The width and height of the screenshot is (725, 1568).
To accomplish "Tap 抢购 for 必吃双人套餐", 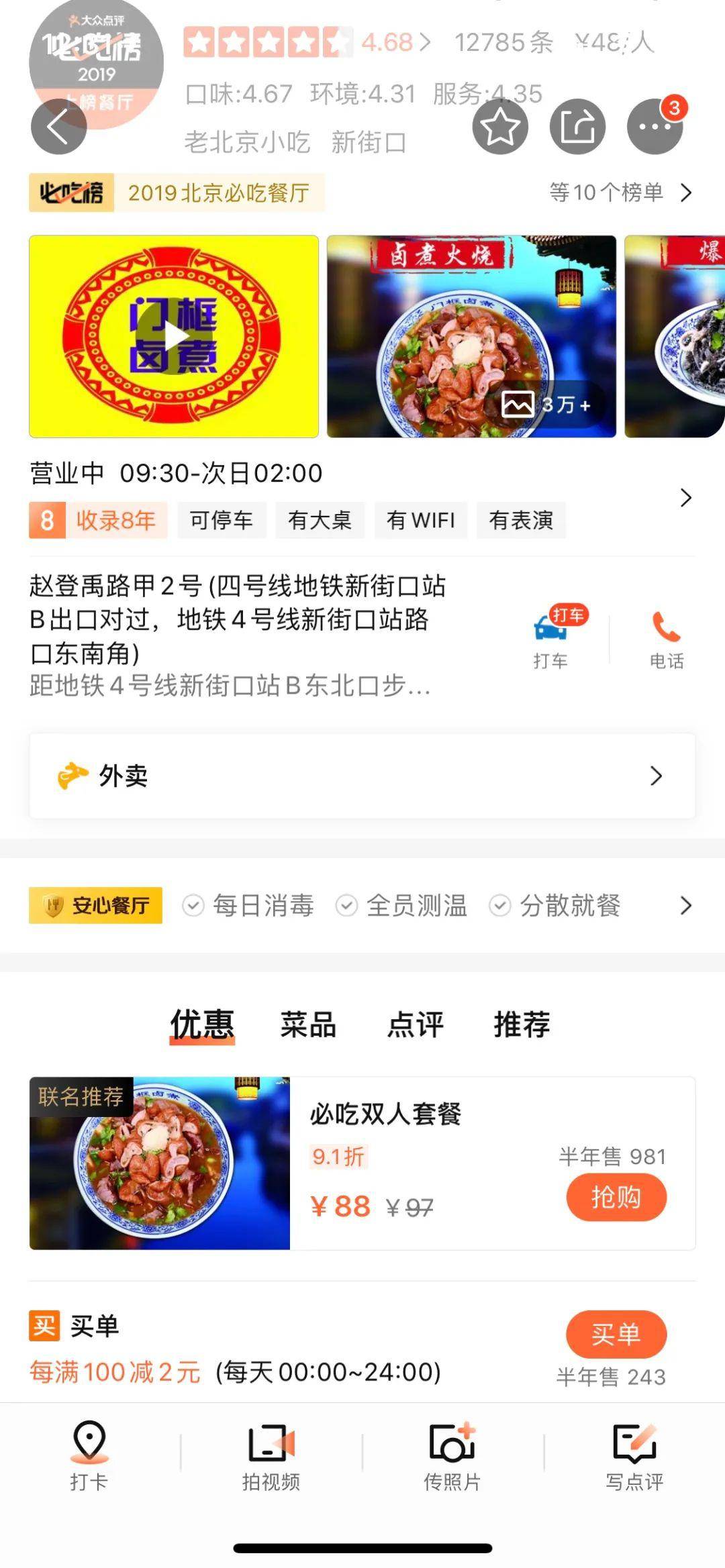I will coord(616,1198).
